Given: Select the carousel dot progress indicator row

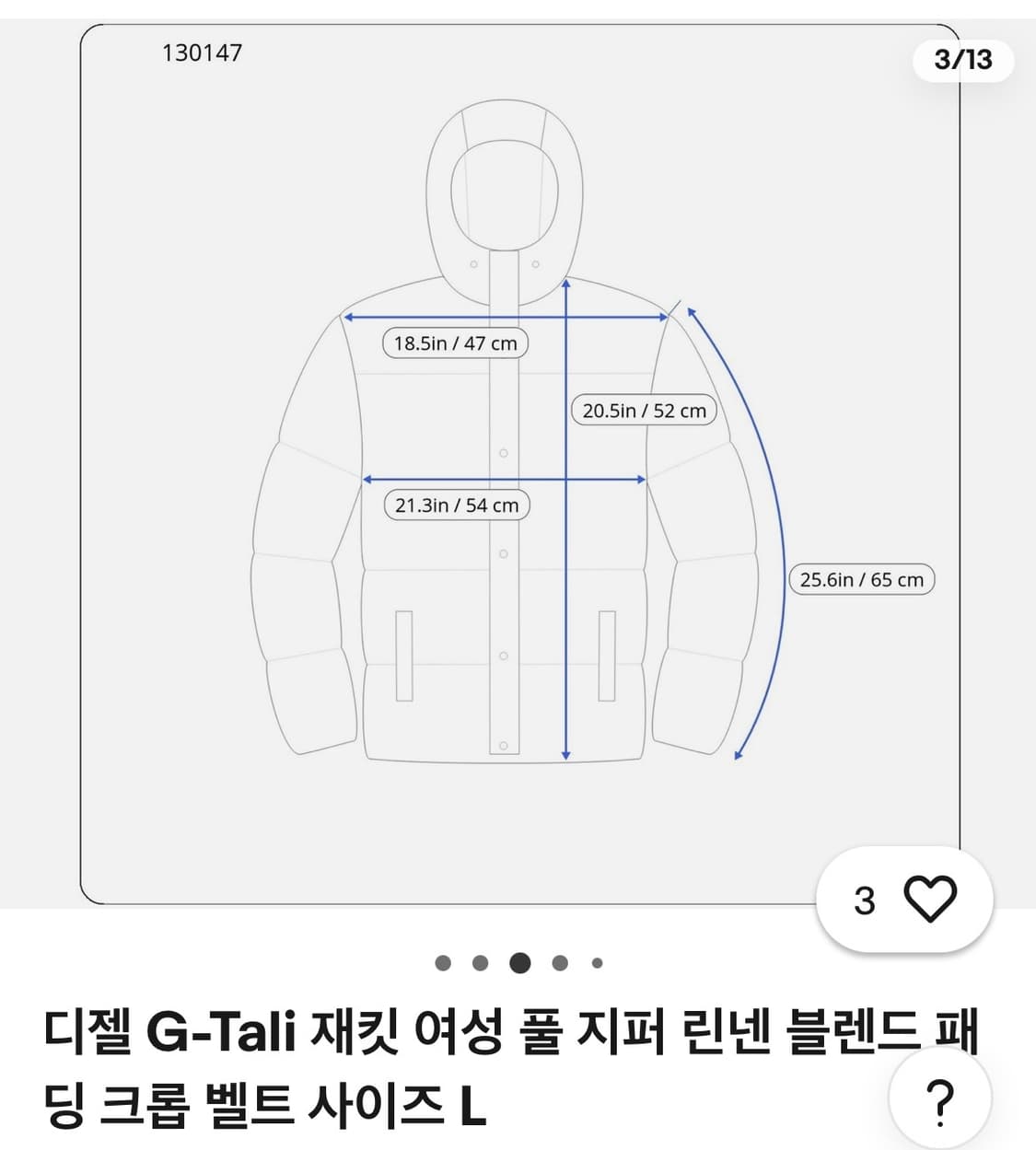Looking at the screenshot, I should pyautogui.click(x=518, y=964).
